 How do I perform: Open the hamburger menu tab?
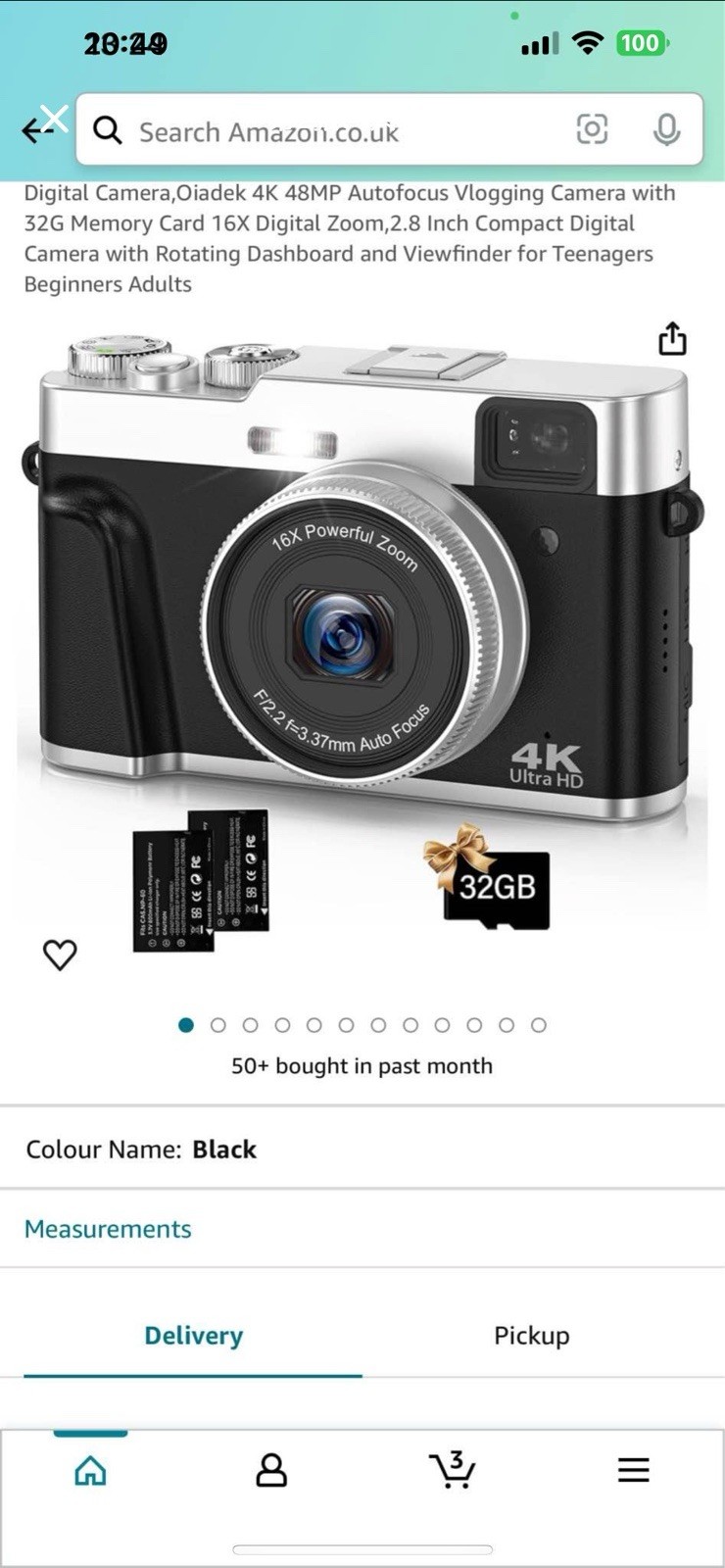[x=633, y=1470]
